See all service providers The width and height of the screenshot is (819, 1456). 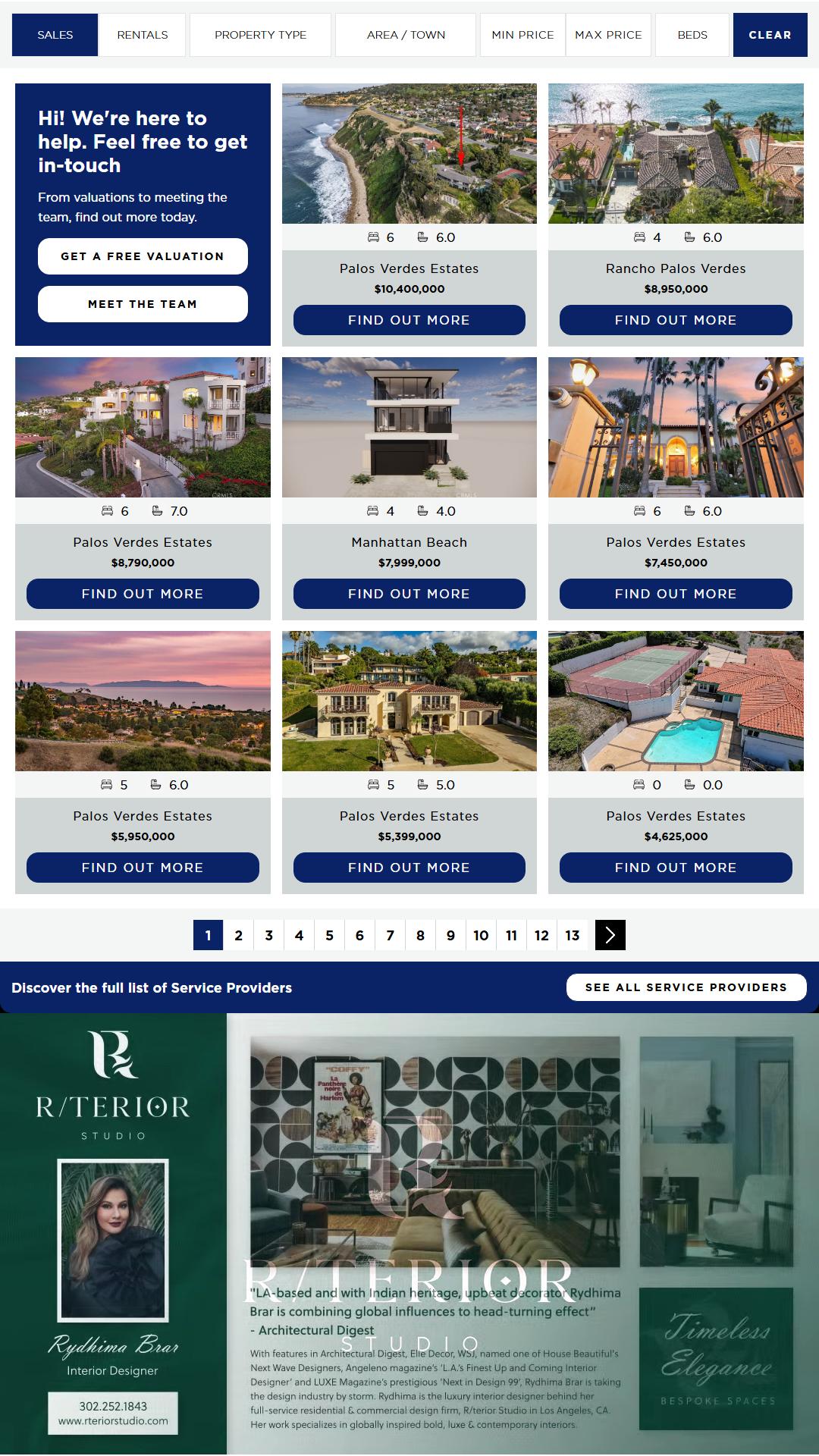coord(686,987)
